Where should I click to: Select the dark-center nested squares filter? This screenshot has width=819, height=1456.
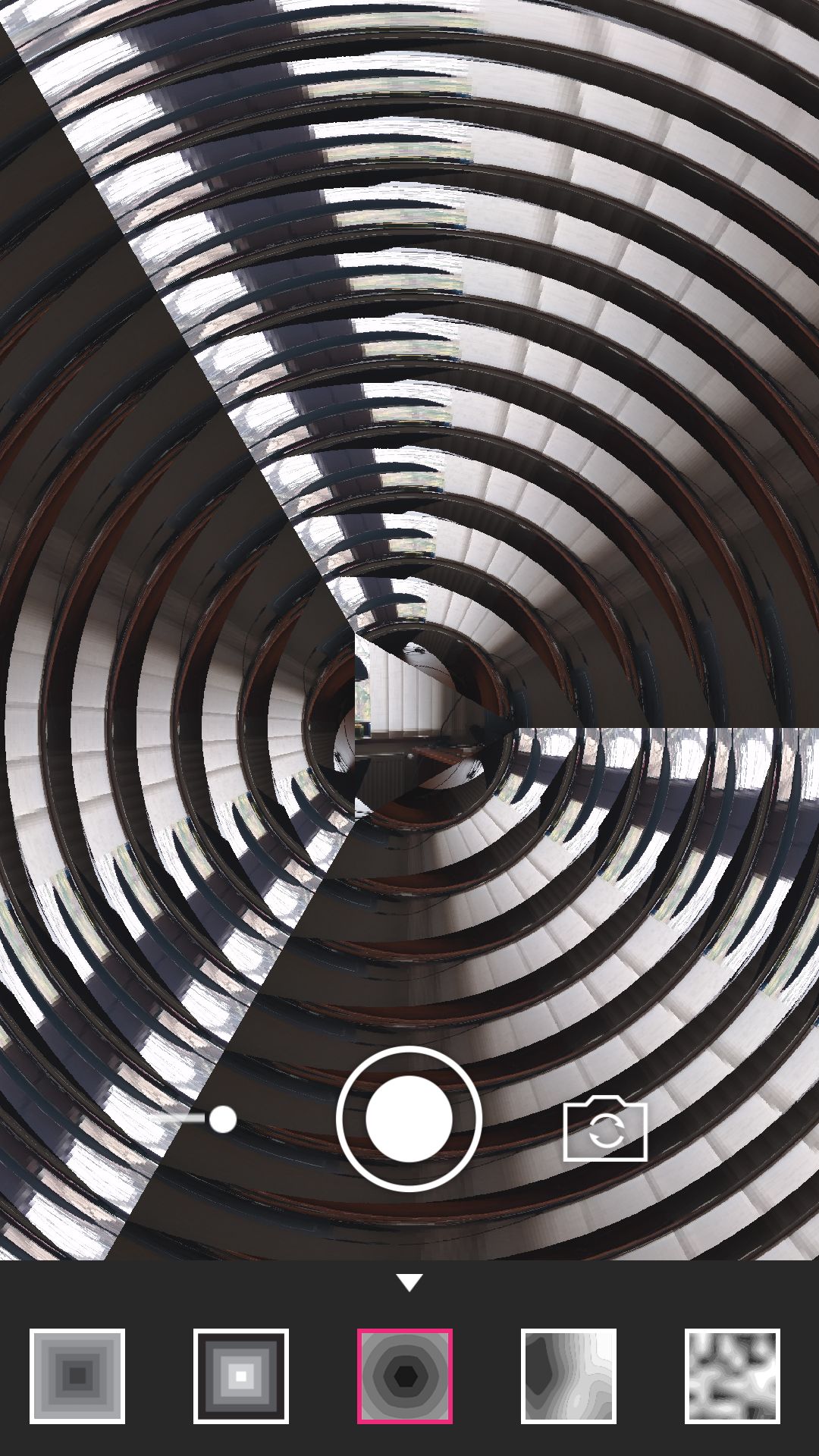pos(77,1376)
